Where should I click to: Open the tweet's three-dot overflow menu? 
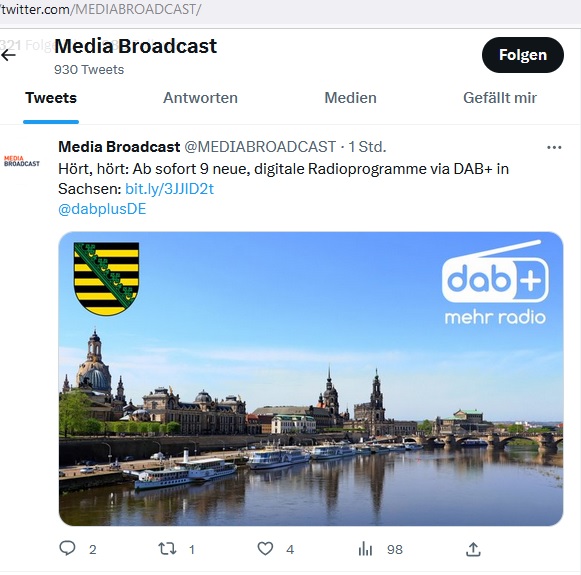[554, 147]
